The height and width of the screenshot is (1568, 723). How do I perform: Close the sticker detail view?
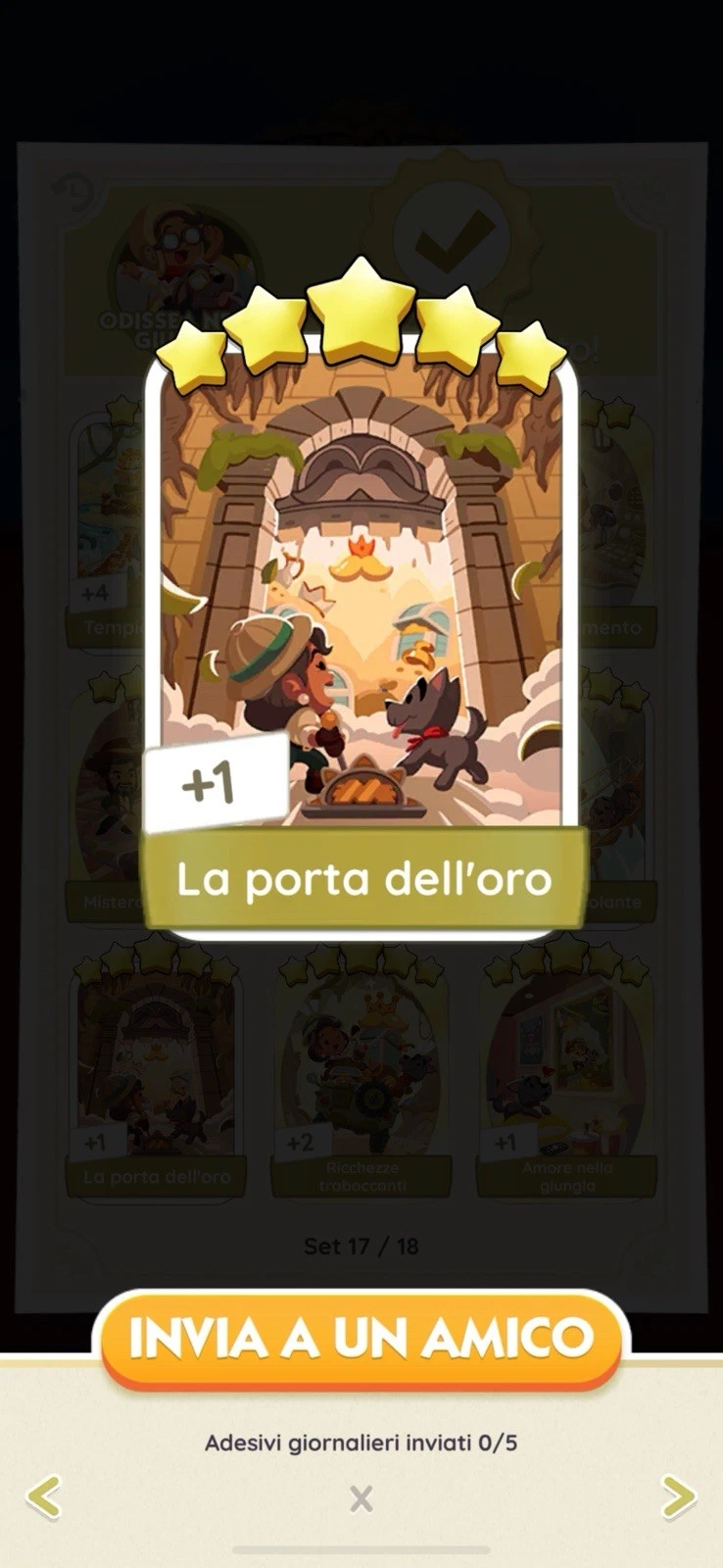point(361,1498)
